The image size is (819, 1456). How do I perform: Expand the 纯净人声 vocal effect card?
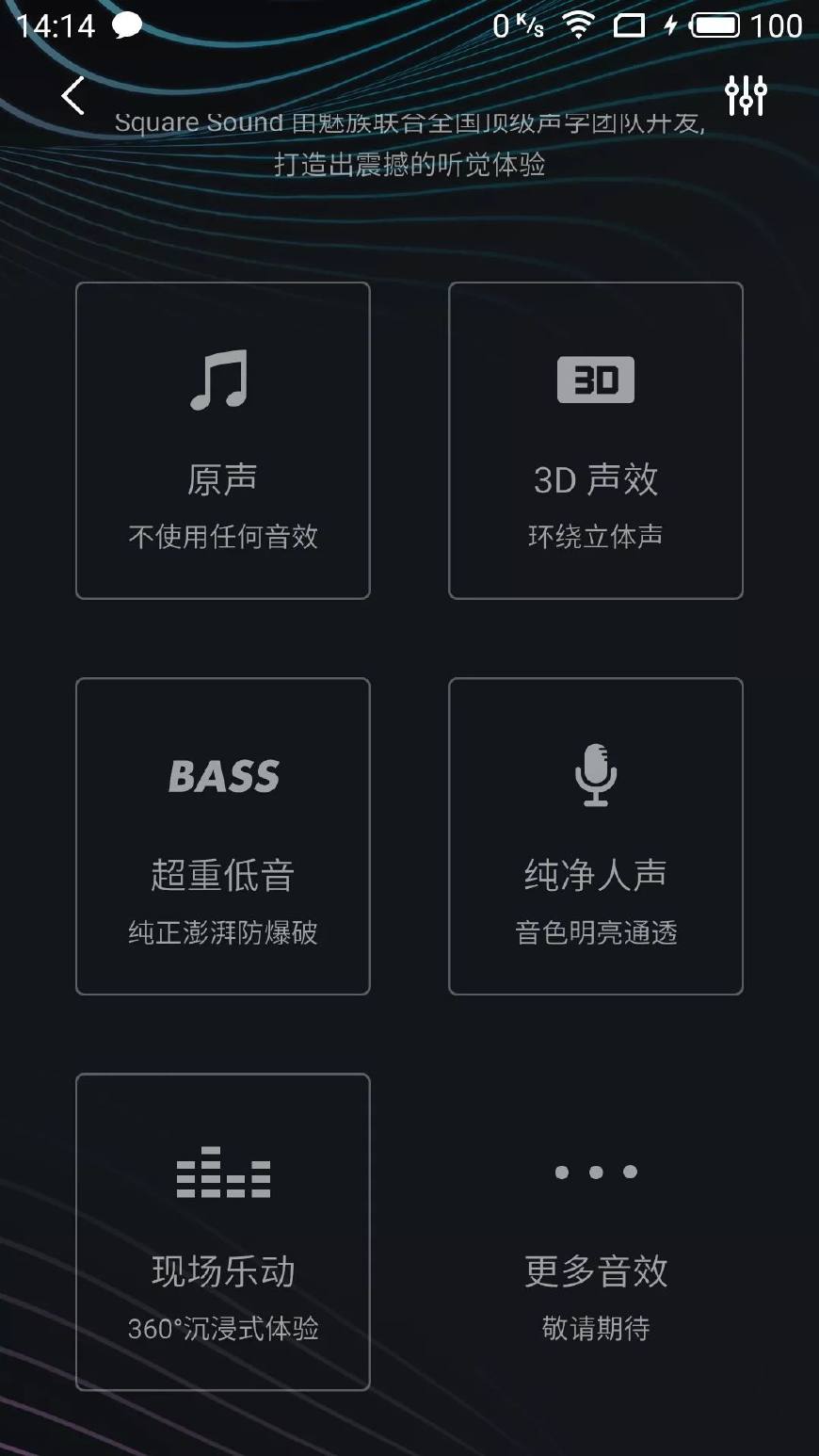click(596, 834)
